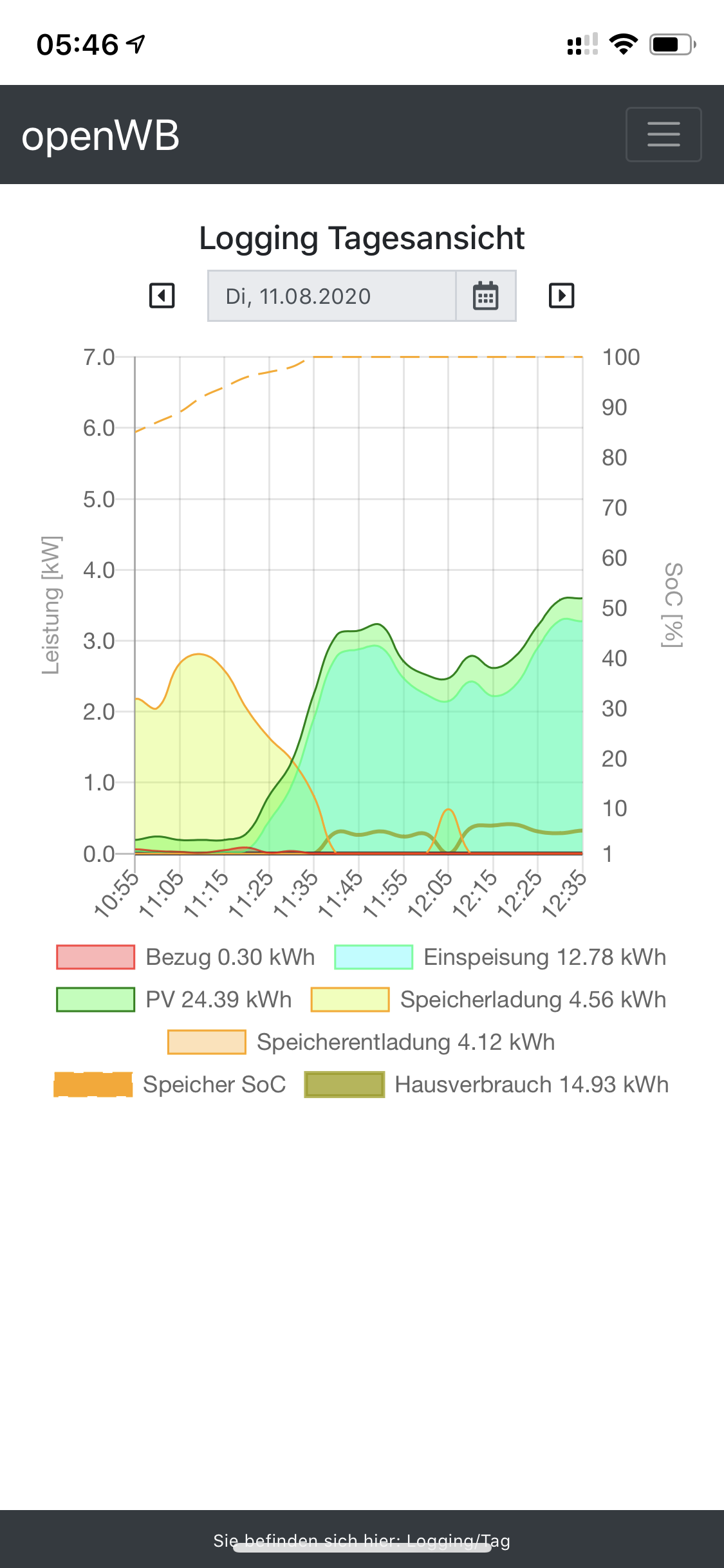This screenshot has width=724, height=1568.
Task: Toggle Speicherentladung series in chart
Action: [361, 1042]
